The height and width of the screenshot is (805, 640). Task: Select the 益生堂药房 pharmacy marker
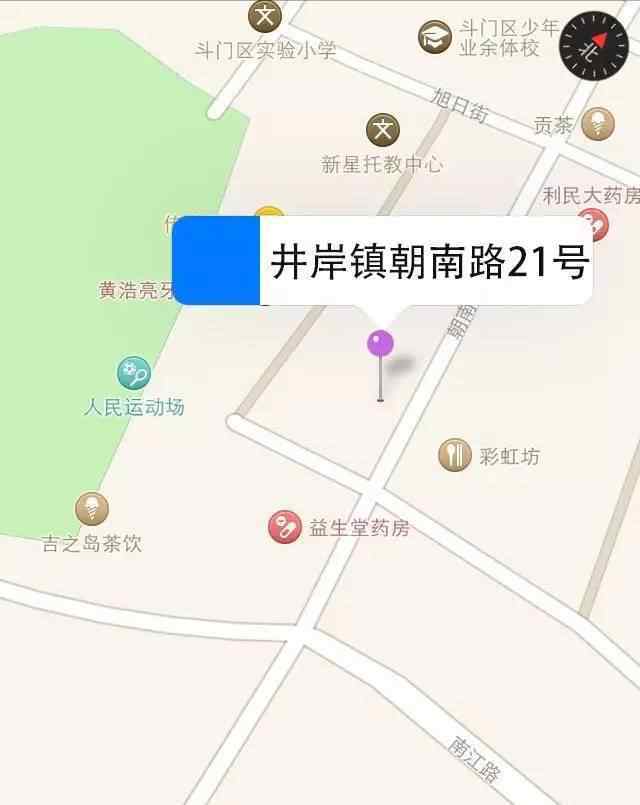[285, 527]
